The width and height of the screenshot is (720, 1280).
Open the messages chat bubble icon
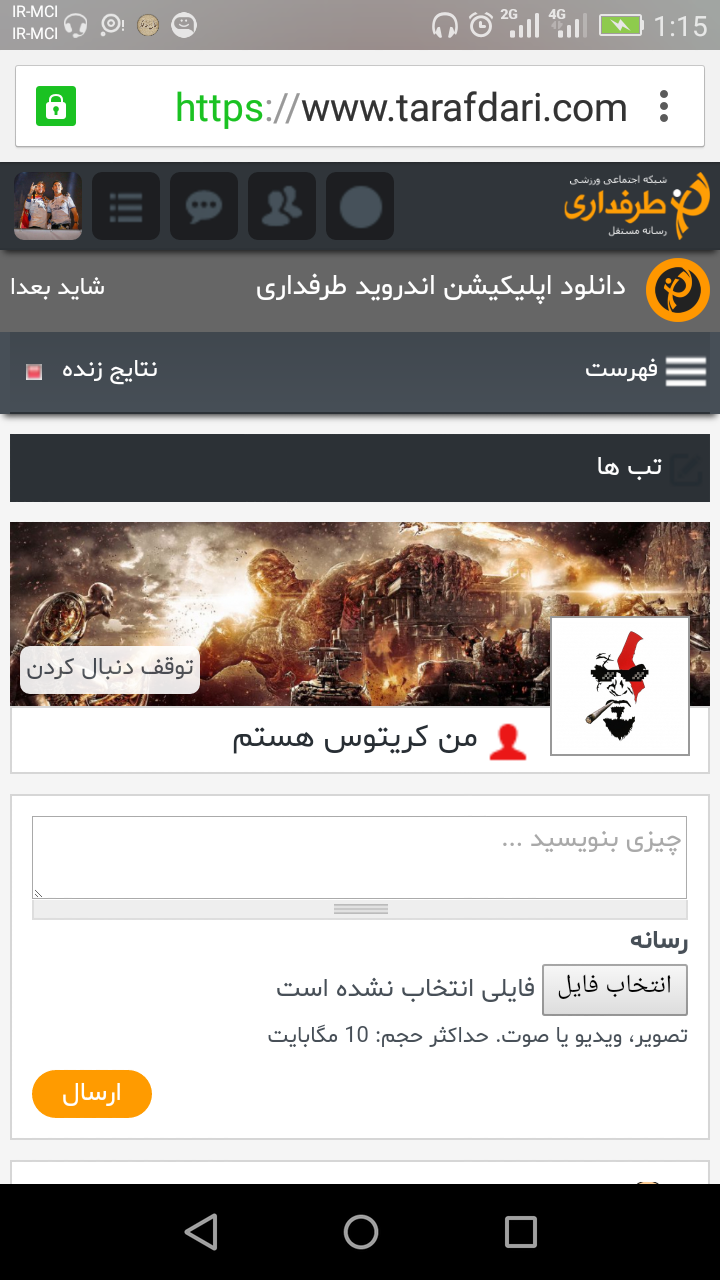pyautogui.click(x=204, y=206)
